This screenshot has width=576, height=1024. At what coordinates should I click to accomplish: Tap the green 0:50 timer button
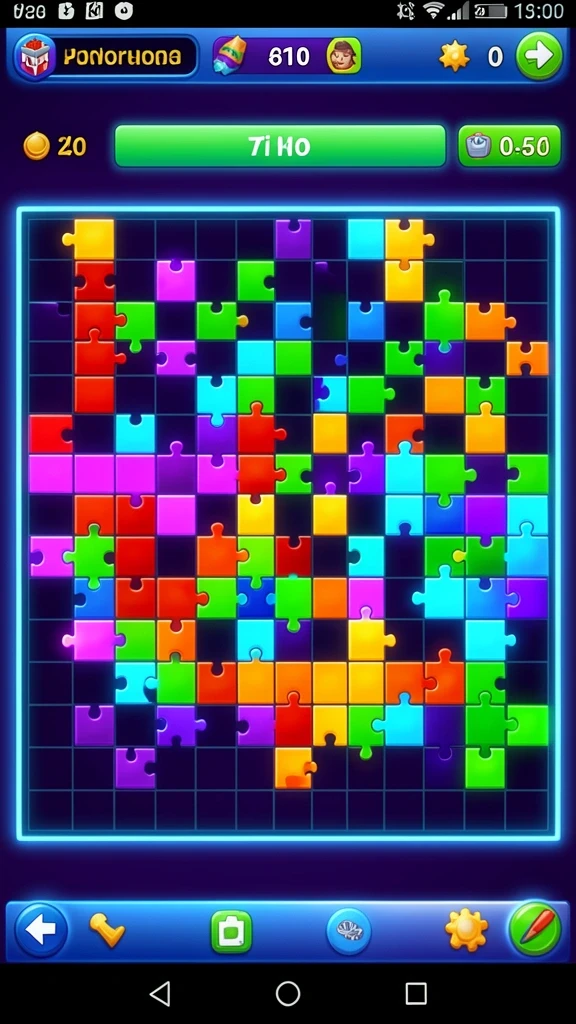509,146
